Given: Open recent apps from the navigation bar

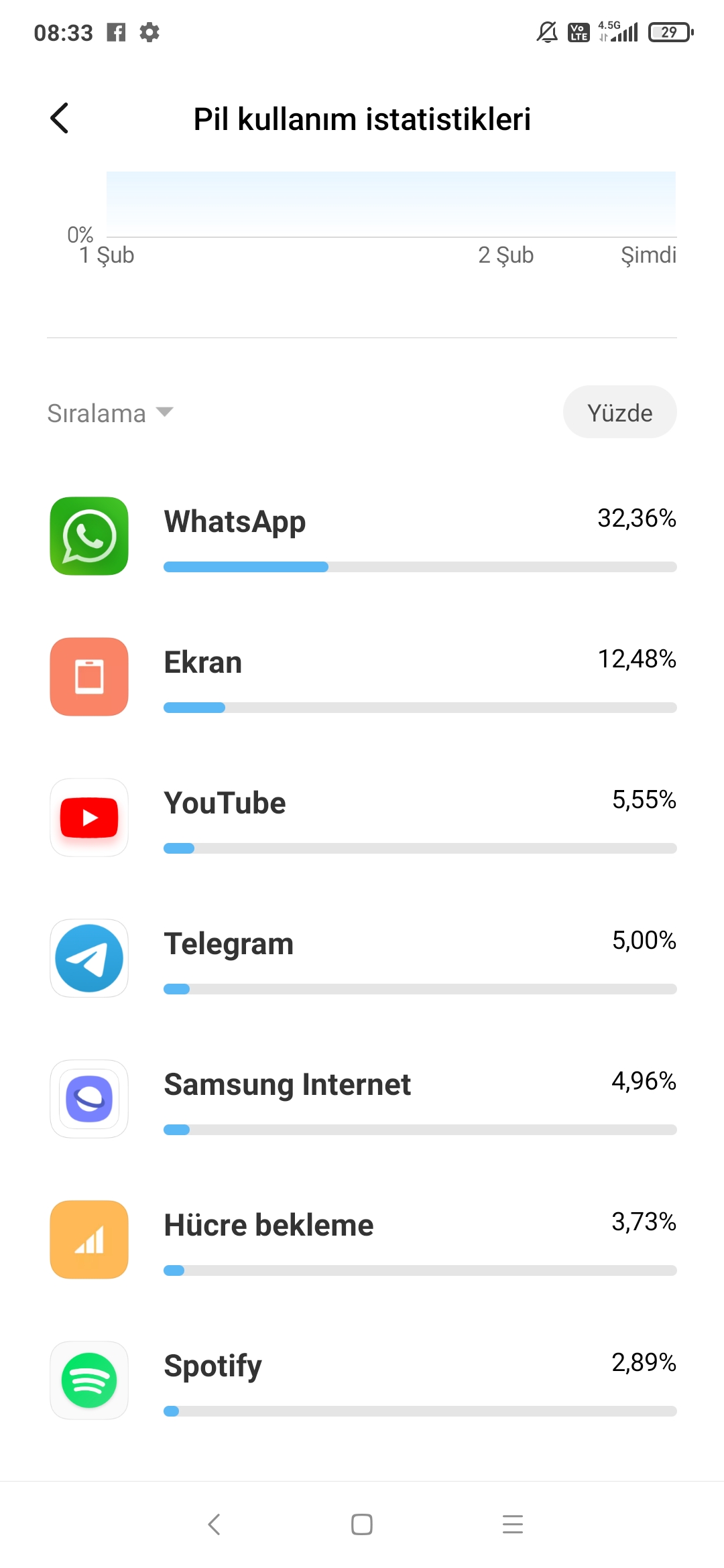Looking at the screenshot, I should point(513,1524).
